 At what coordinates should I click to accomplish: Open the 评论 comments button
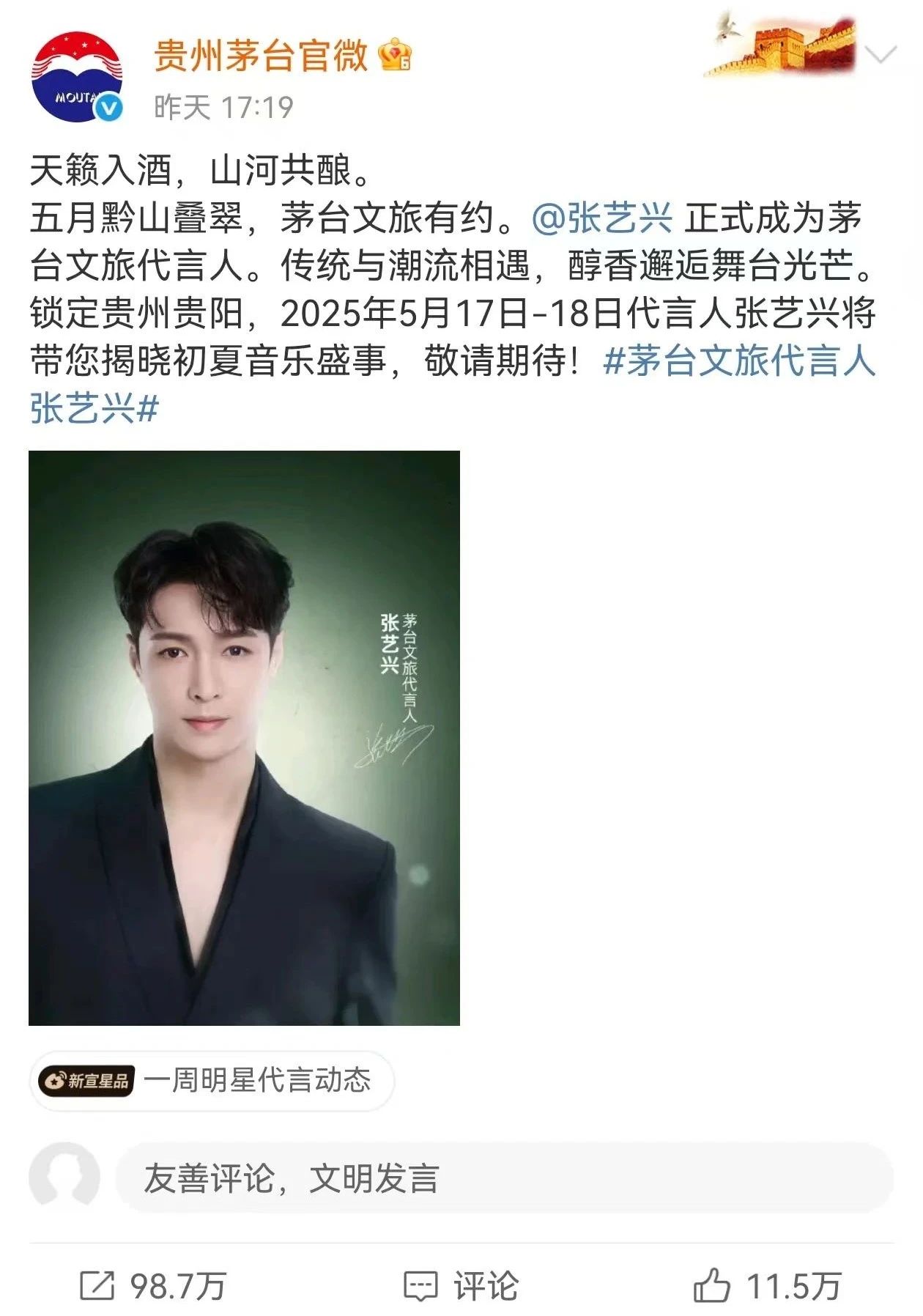(x=461, y=1285)
